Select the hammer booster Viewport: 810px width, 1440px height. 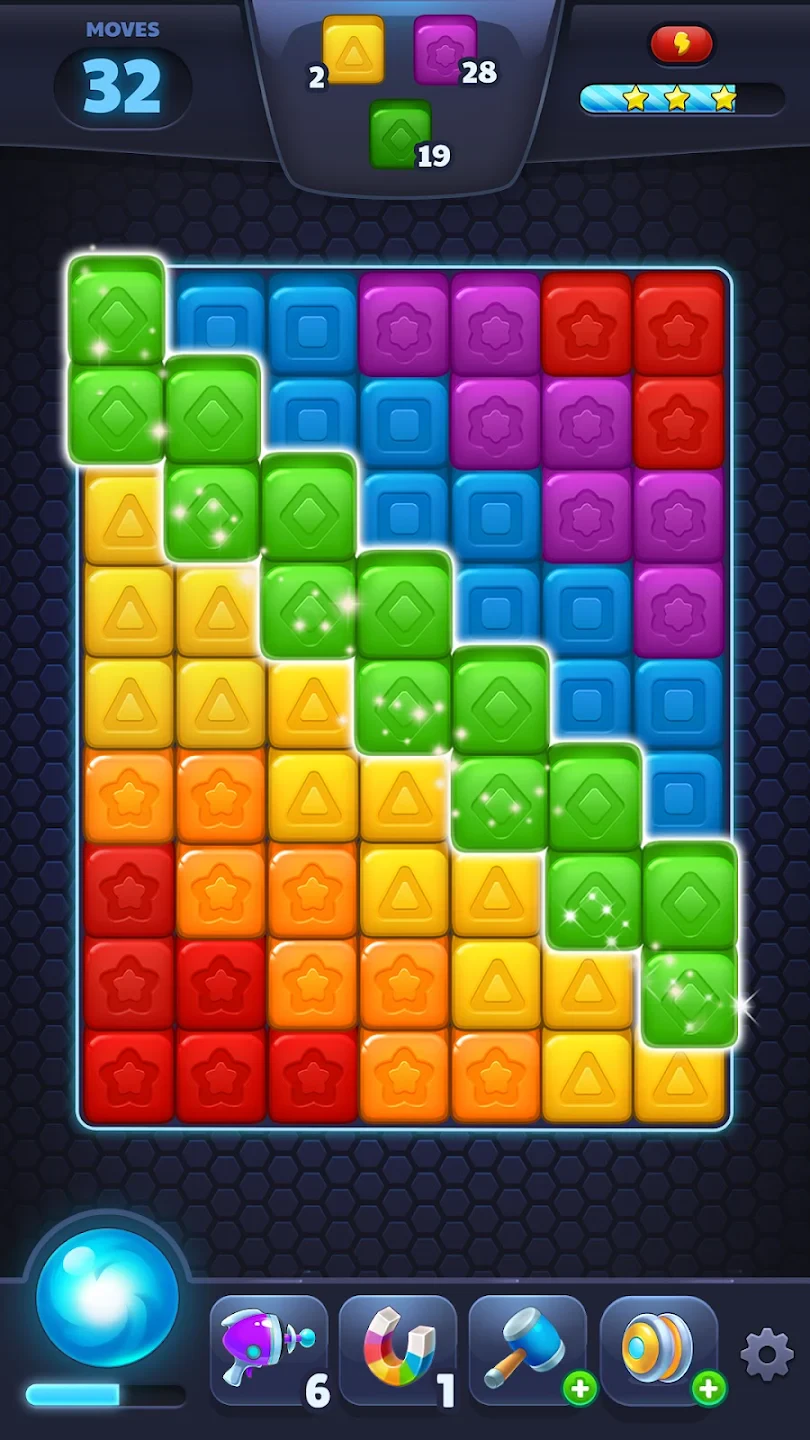pos(526,1351)
